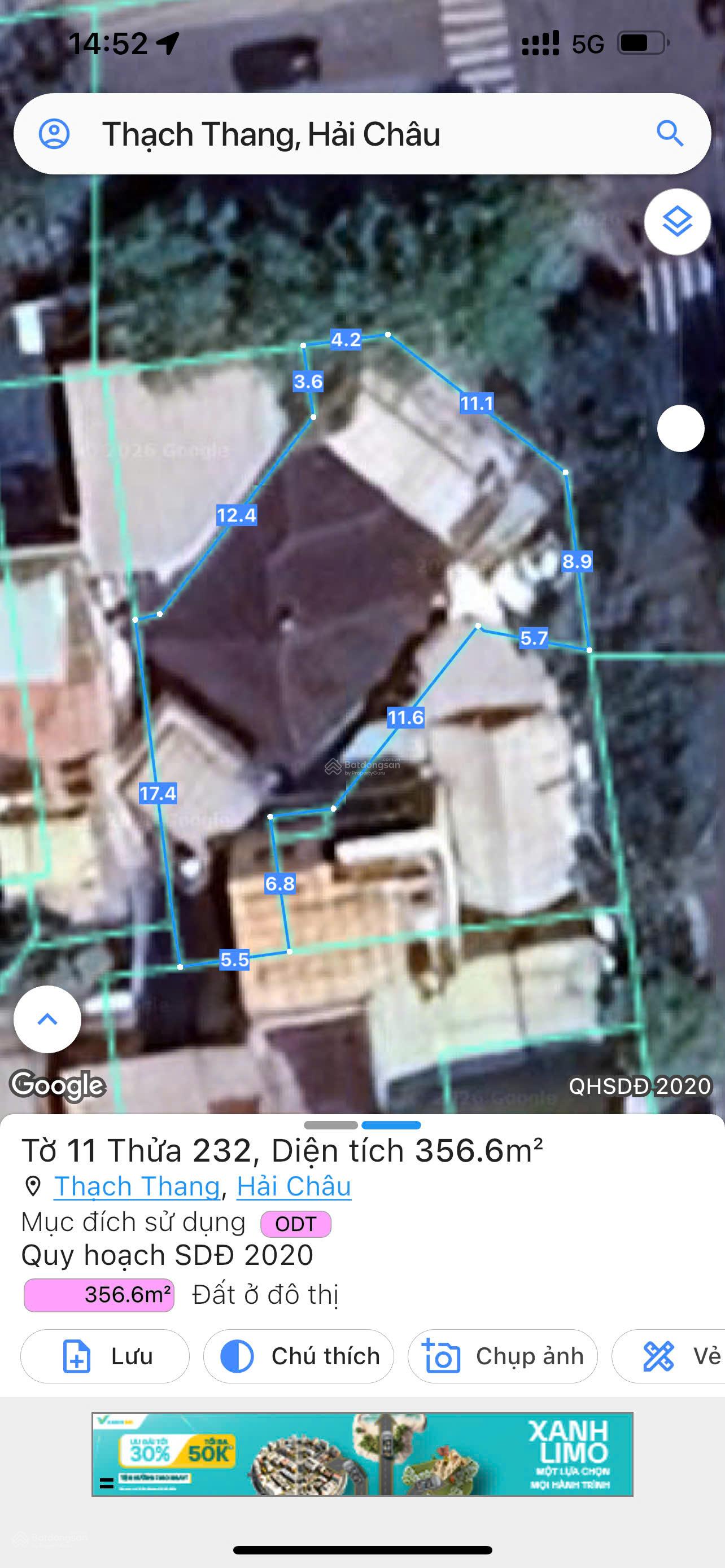Open the Chú thích legend

point(298,1356)
